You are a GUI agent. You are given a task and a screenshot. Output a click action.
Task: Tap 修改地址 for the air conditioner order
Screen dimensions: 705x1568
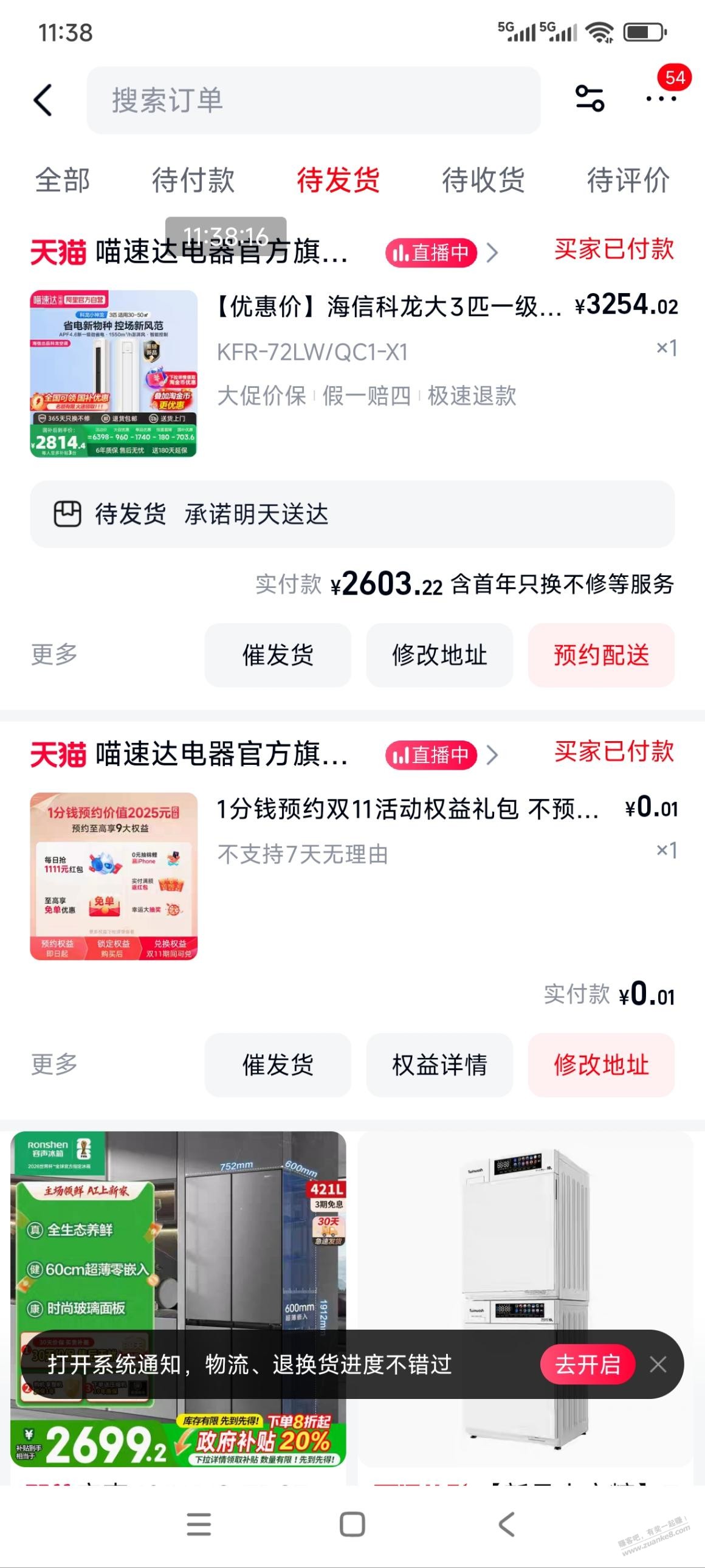[439, 655]
